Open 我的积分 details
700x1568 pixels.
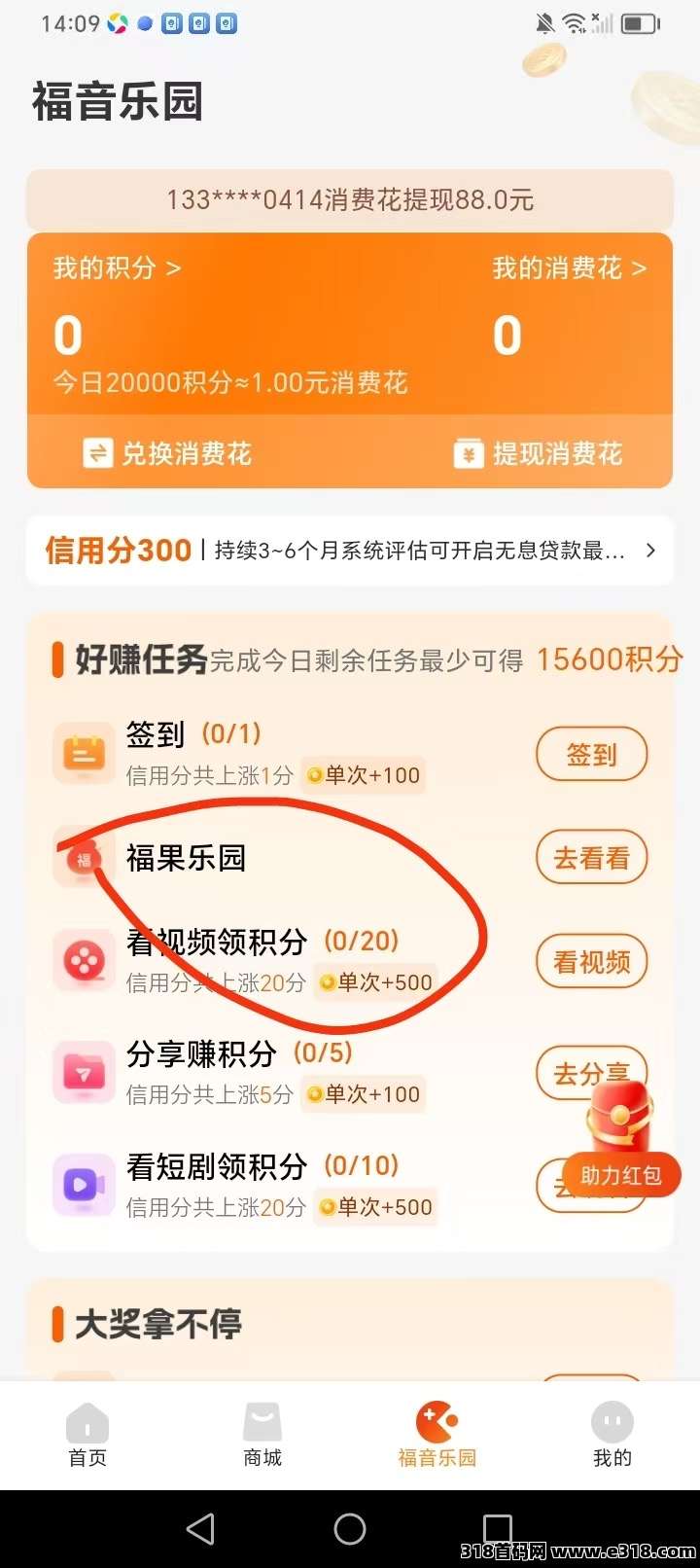click(117, 267)
